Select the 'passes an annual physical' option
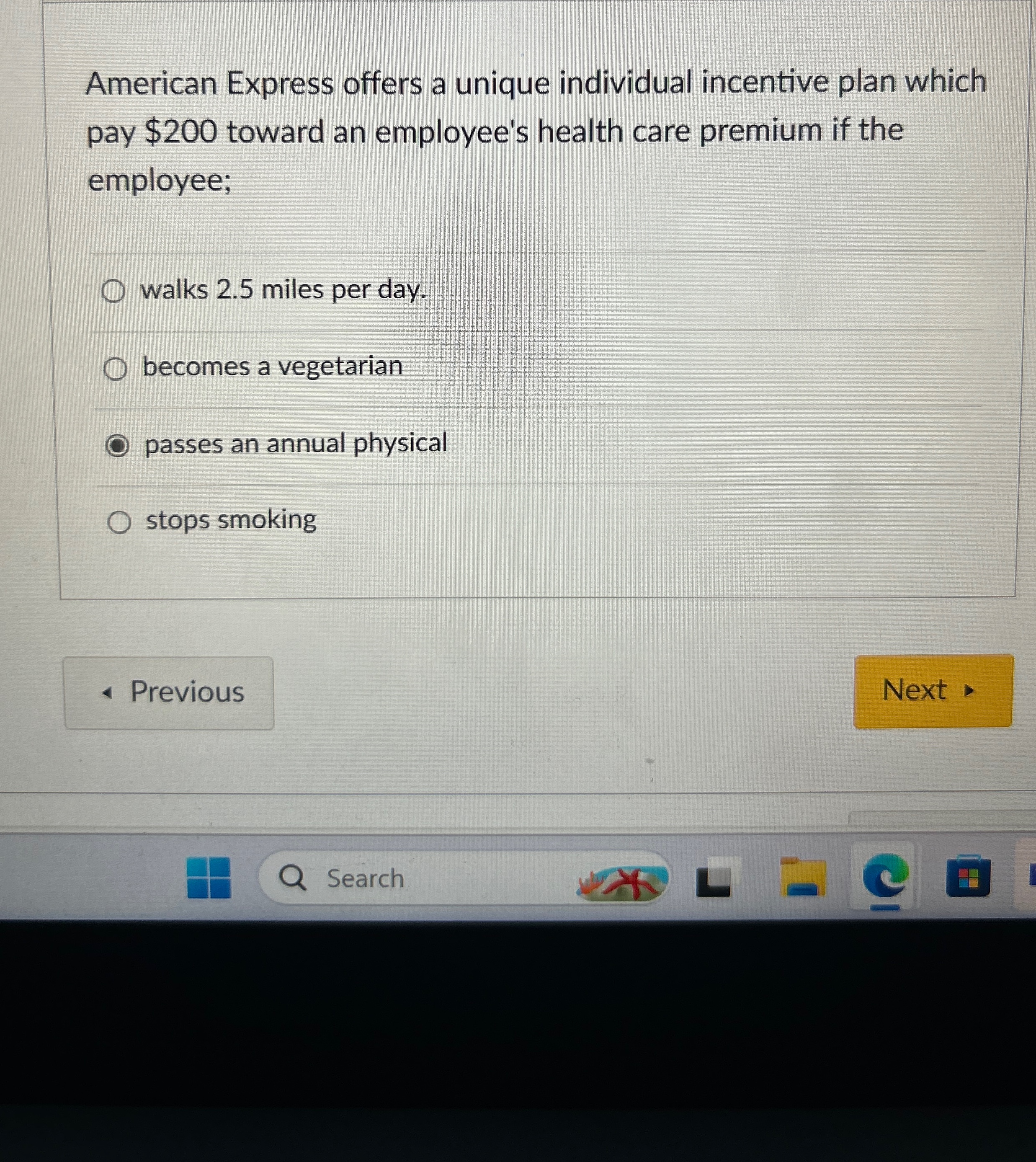The image size is (1036, 1162). click(x=118, y=446)
